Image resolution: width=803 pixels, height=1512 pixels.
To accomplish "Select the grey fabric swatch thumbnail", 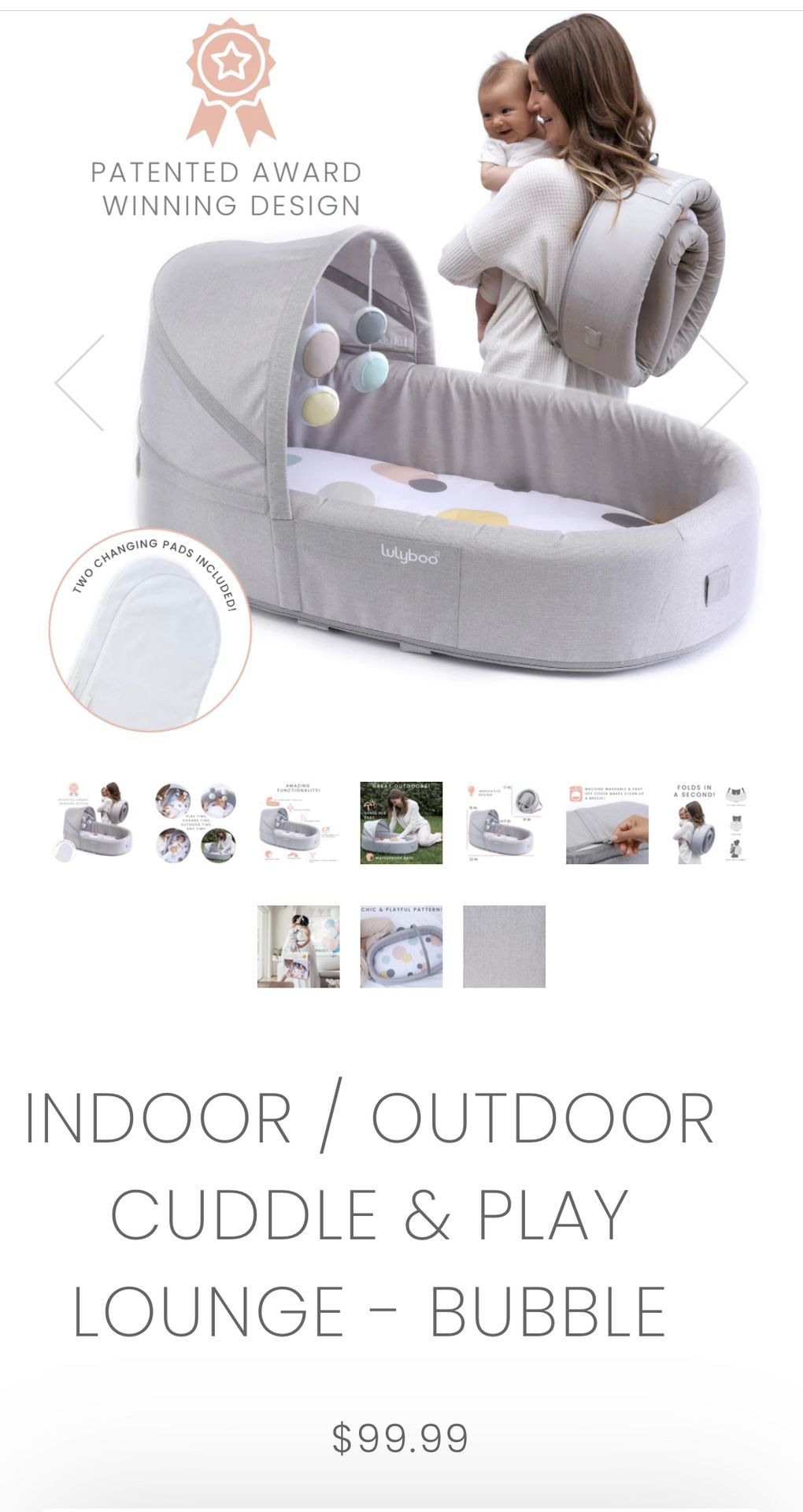I will 504,947.
